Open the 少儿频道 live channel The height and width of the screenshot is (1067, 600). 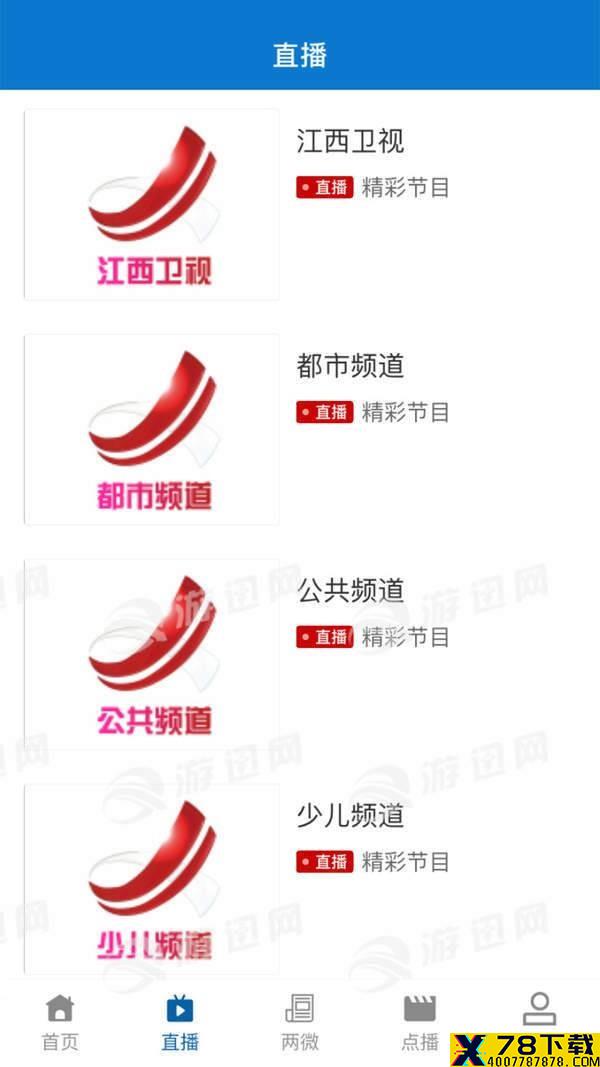300,879
